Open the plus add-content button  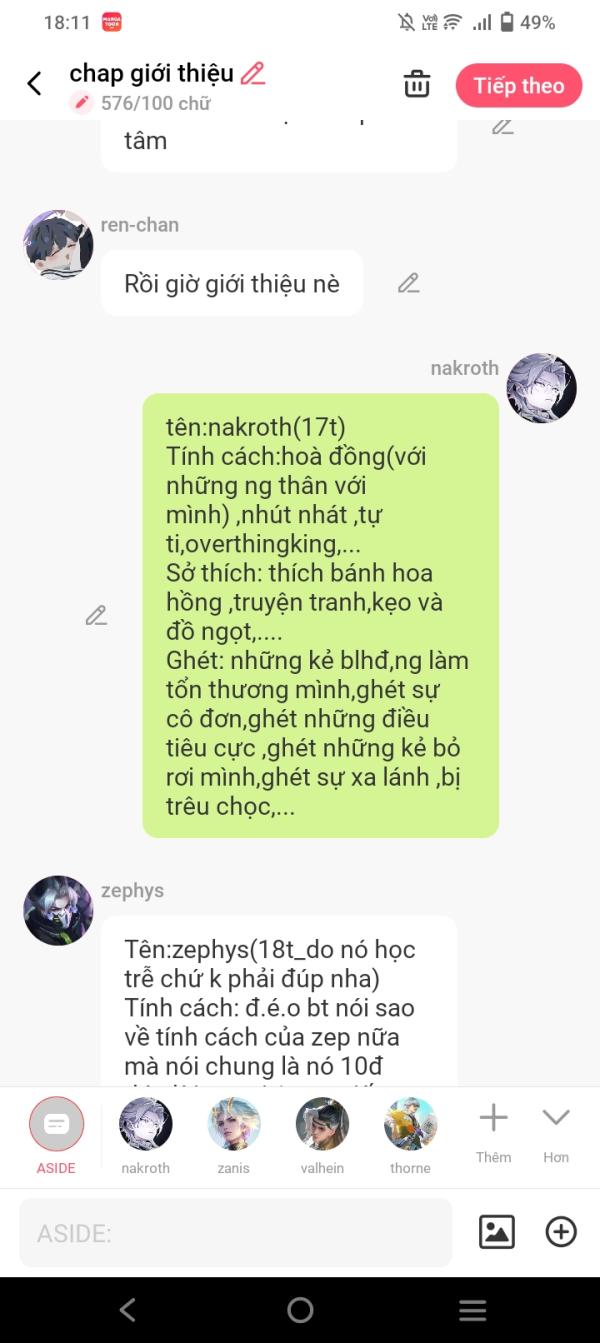click(x=561, y=1232)
